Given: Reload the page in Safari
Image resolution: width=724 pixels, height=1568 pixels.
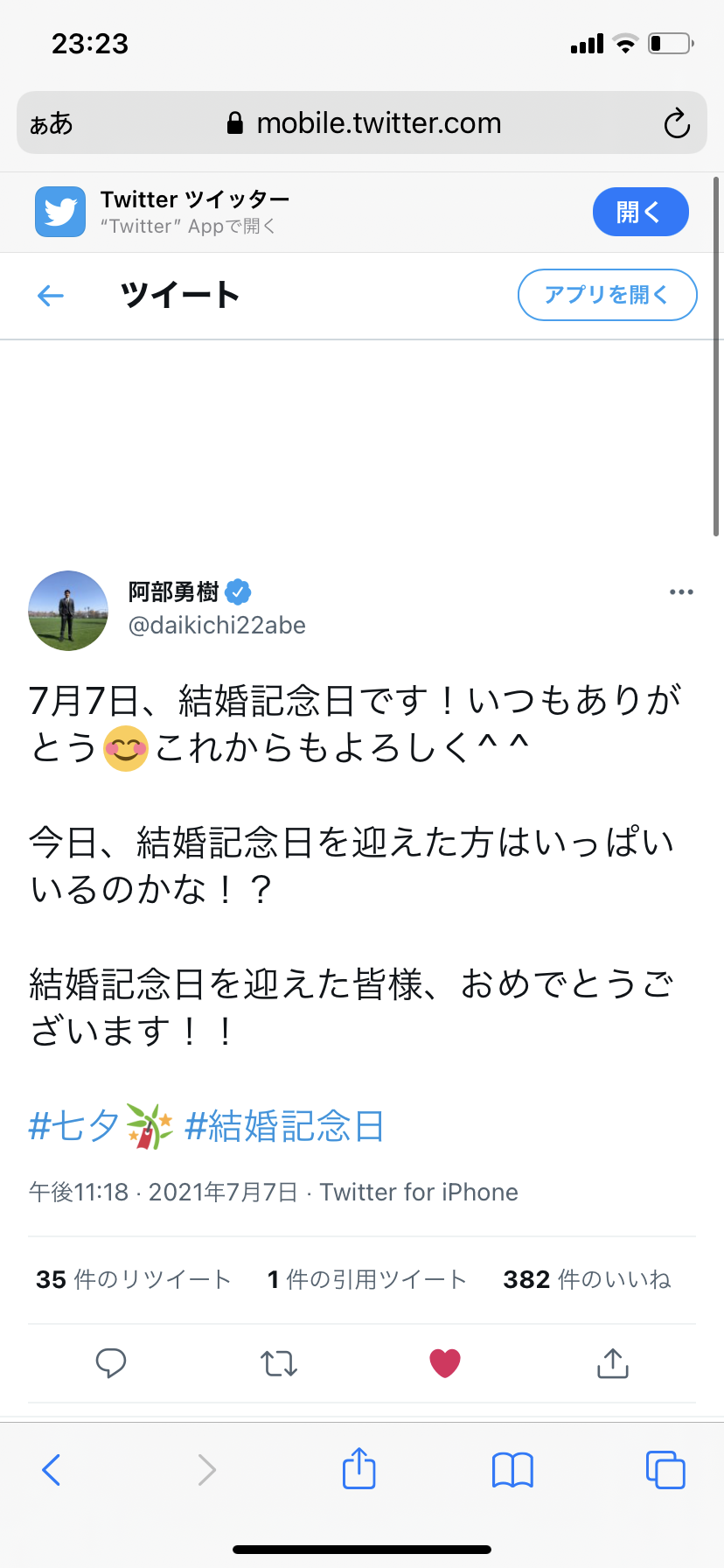Looking at the screenshot, I should pyautogui.click(x=677, y=123).
